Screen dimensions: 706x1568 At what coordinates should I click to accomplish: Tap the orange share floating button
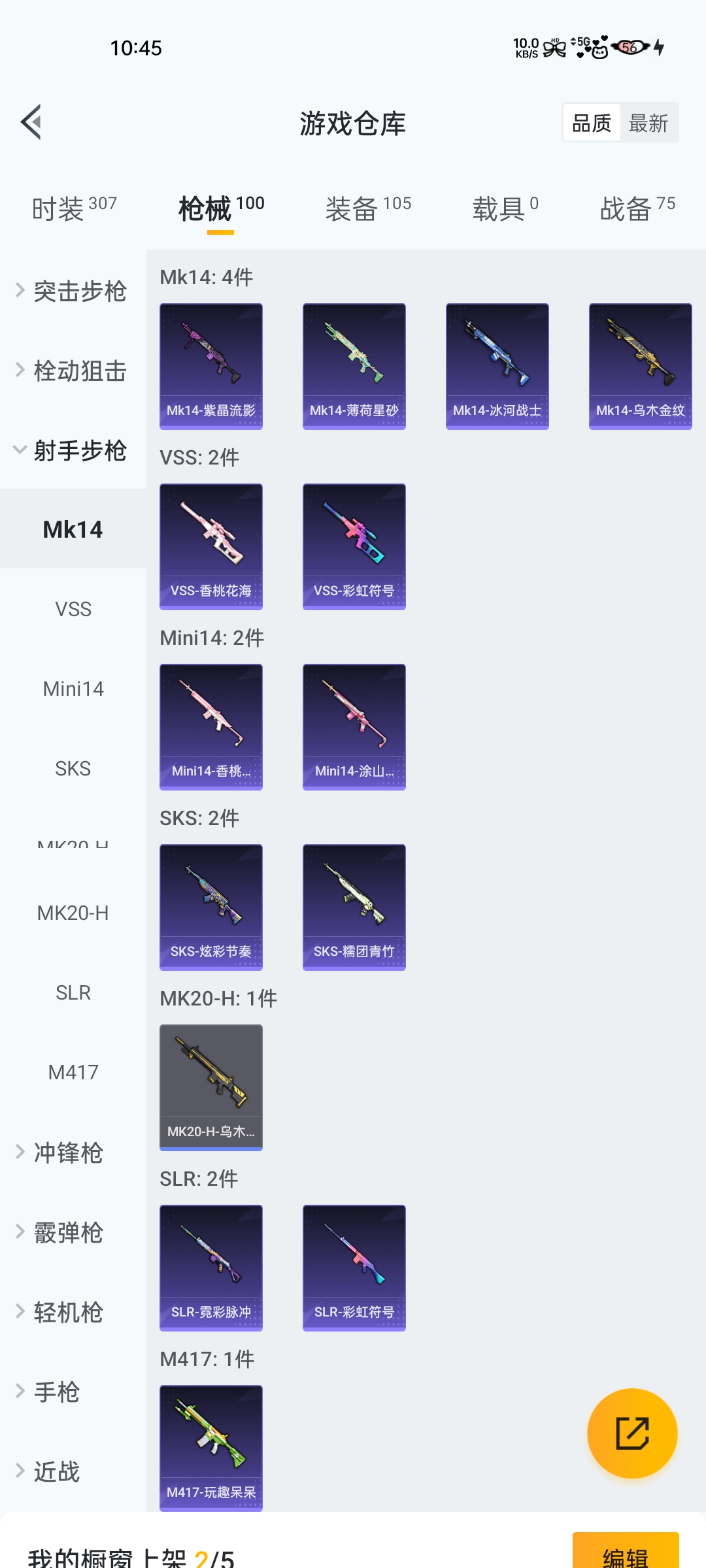(632, 1433)
